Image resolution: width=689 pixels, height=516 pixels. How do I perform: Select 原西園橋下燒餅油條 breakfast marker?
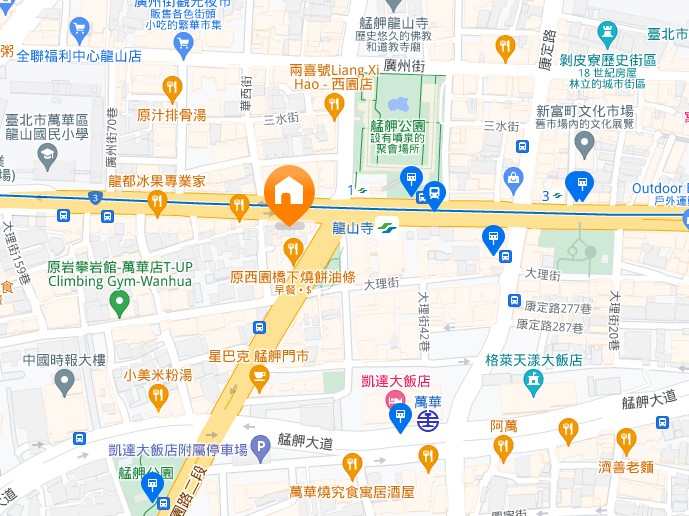293,248
